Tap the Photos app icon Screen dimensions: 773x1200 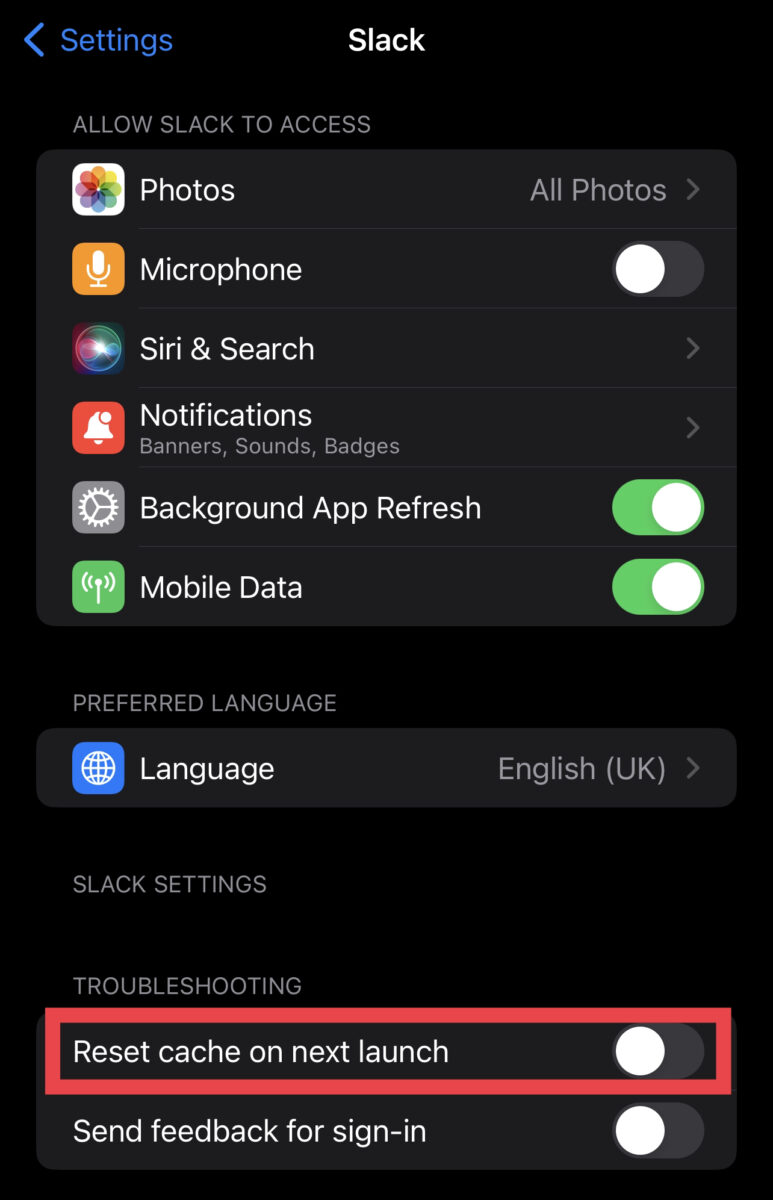pos(97,189)
